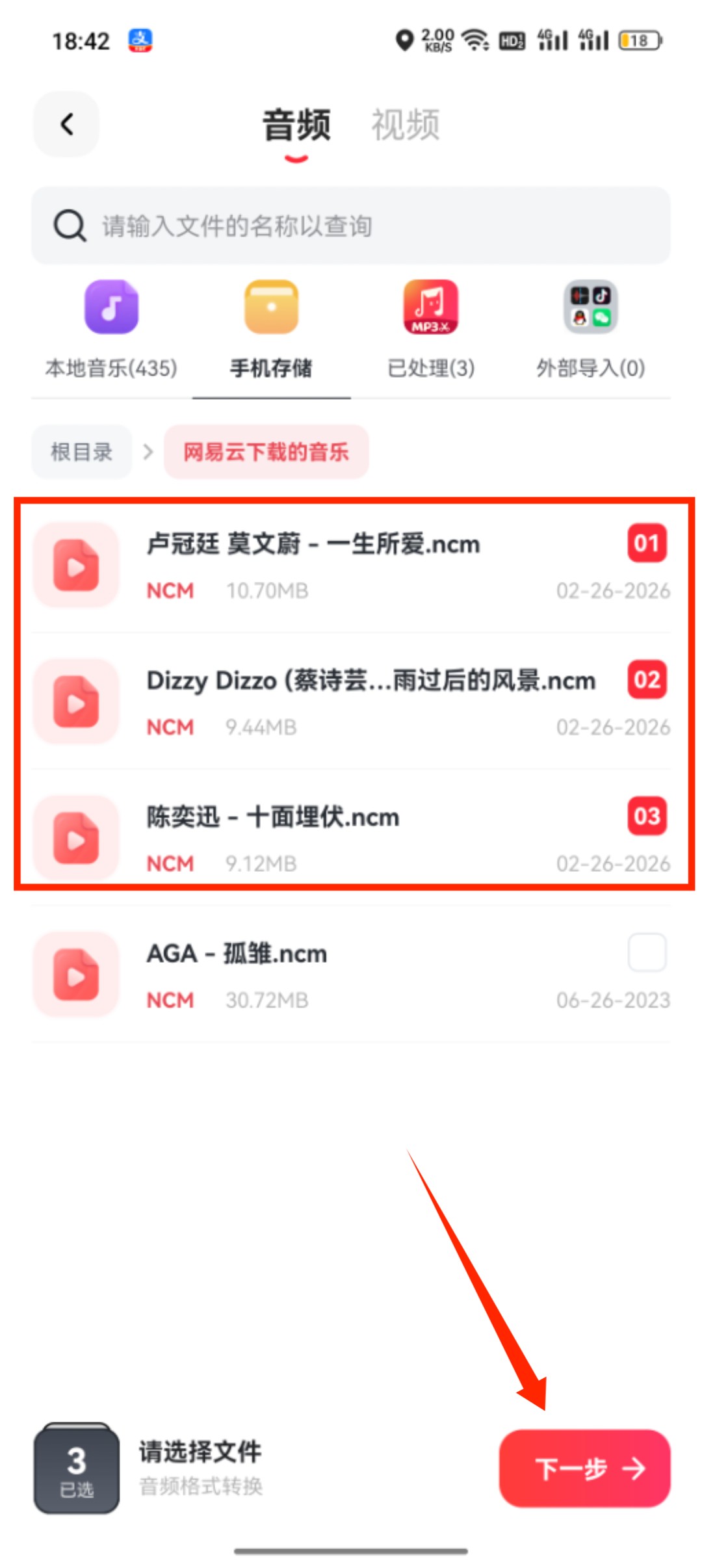Image resolution: width=702 pixels, height=1568 pixels.
Task: Select the AGA - 孤雏.ncm checkbox
Action: pos(647,952)
